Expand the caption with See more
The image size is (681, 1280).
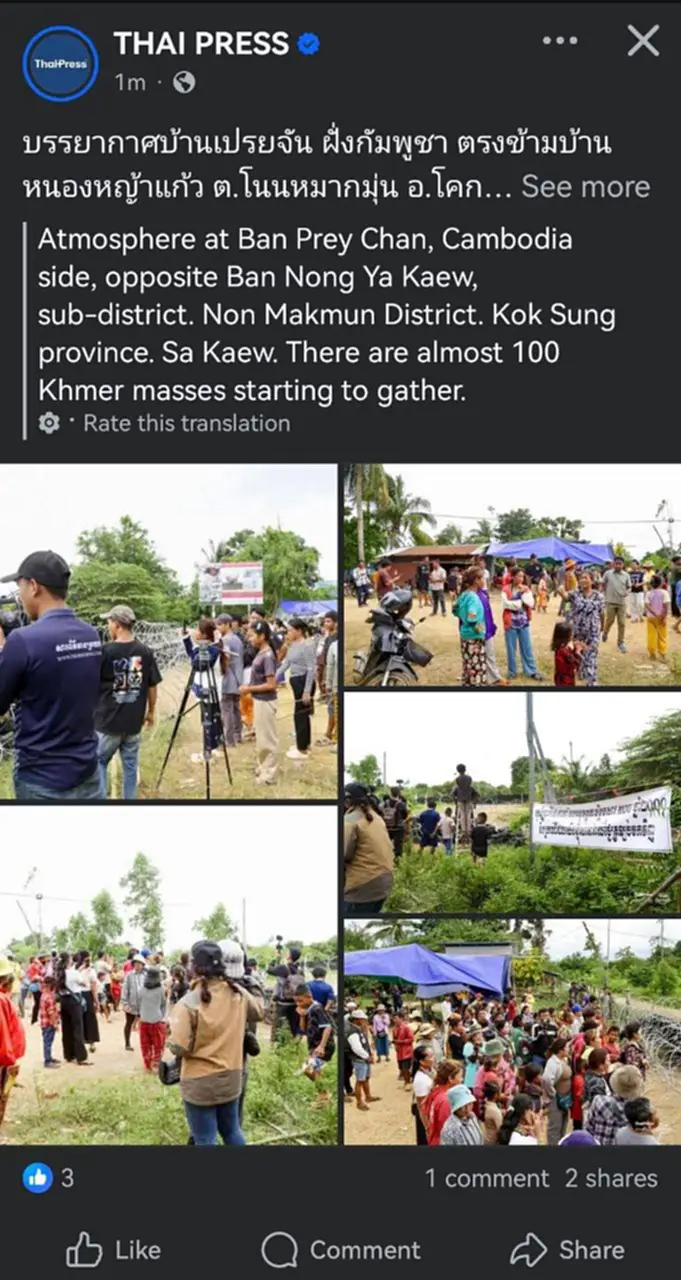tap(585, 187)
